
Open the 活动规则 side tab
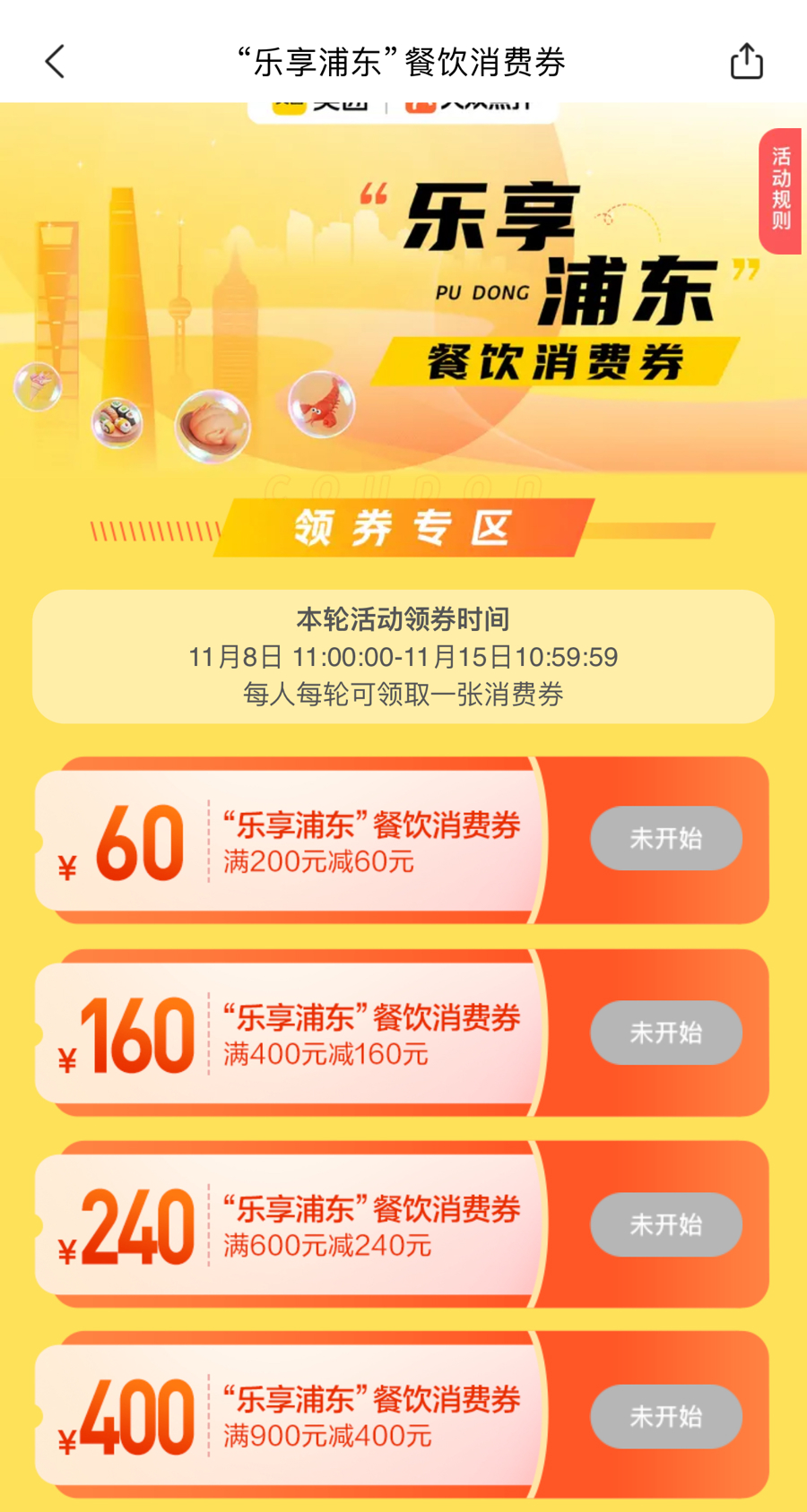tap(780, 190)
